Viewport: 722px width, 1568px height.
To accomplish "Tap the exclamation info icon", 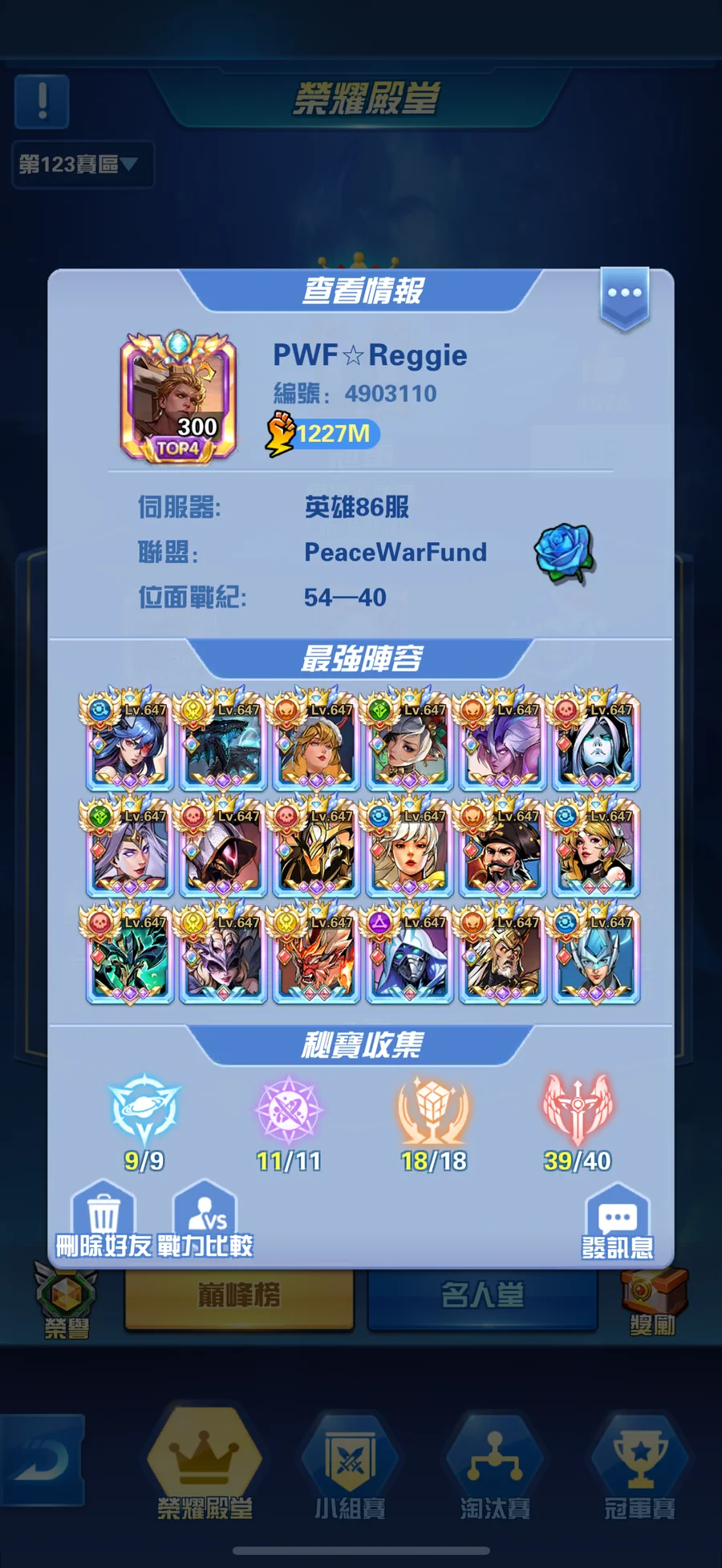I will click(42, 102).
